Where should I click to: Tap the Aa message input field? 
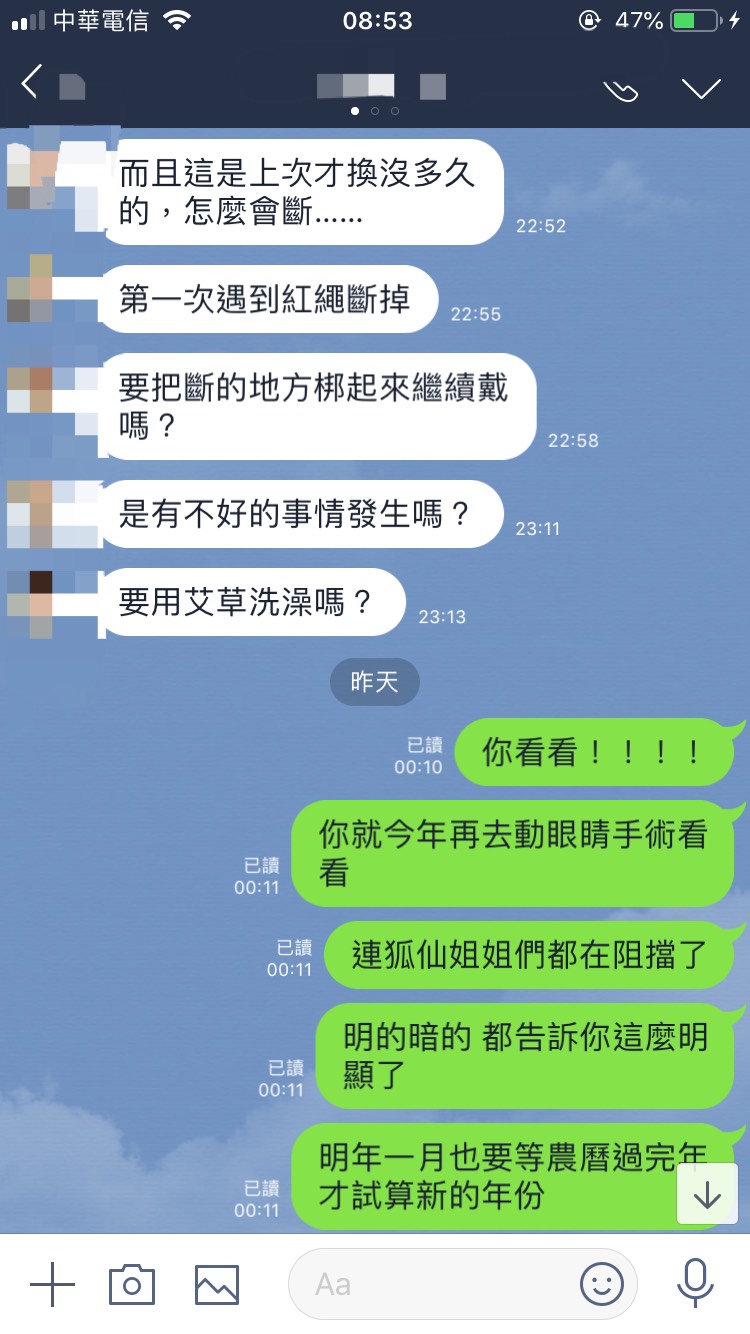point(430,1284)
